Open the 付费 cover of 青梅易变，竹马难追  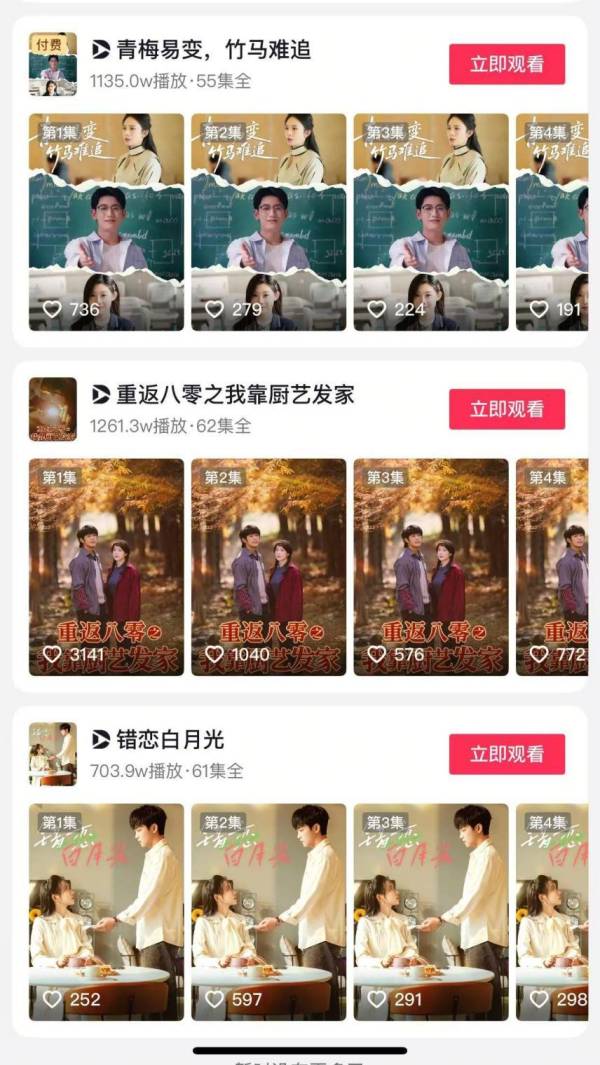point(53,65)
